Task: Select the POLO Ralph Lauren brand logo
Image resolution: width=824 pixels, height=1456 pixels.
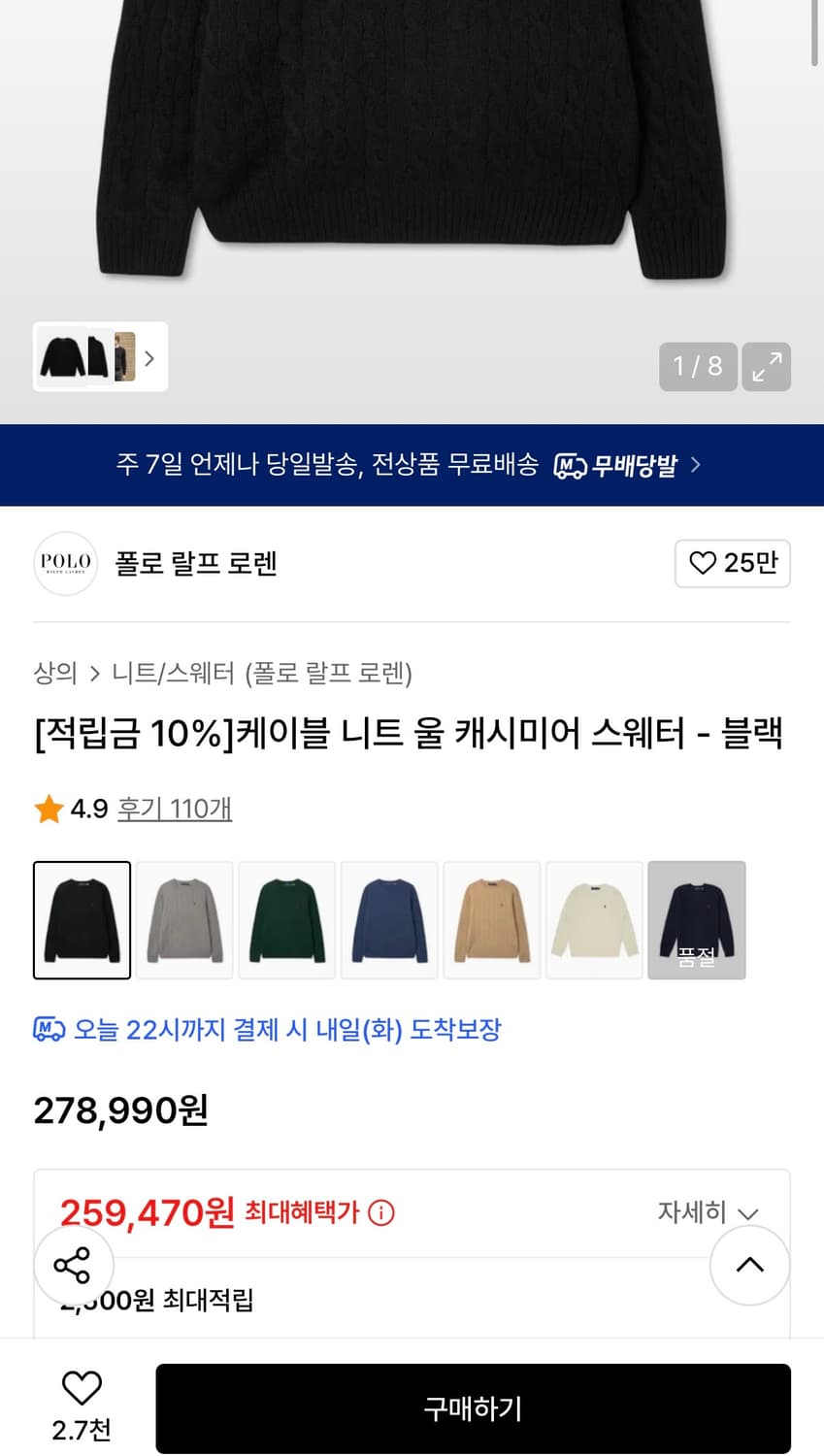Action: (x=65, y=563)
